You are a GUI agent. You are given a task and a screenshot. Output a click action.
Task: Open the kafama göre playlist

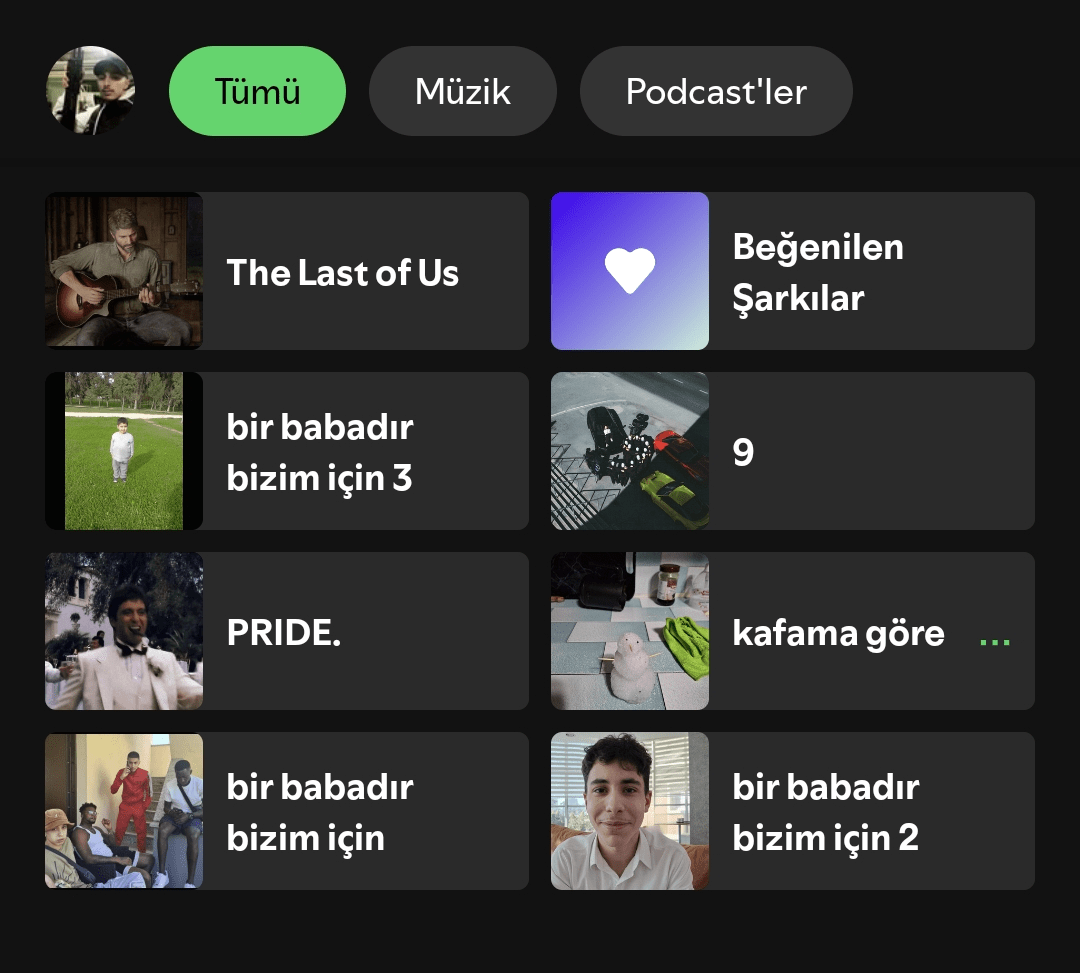(792, 631)
